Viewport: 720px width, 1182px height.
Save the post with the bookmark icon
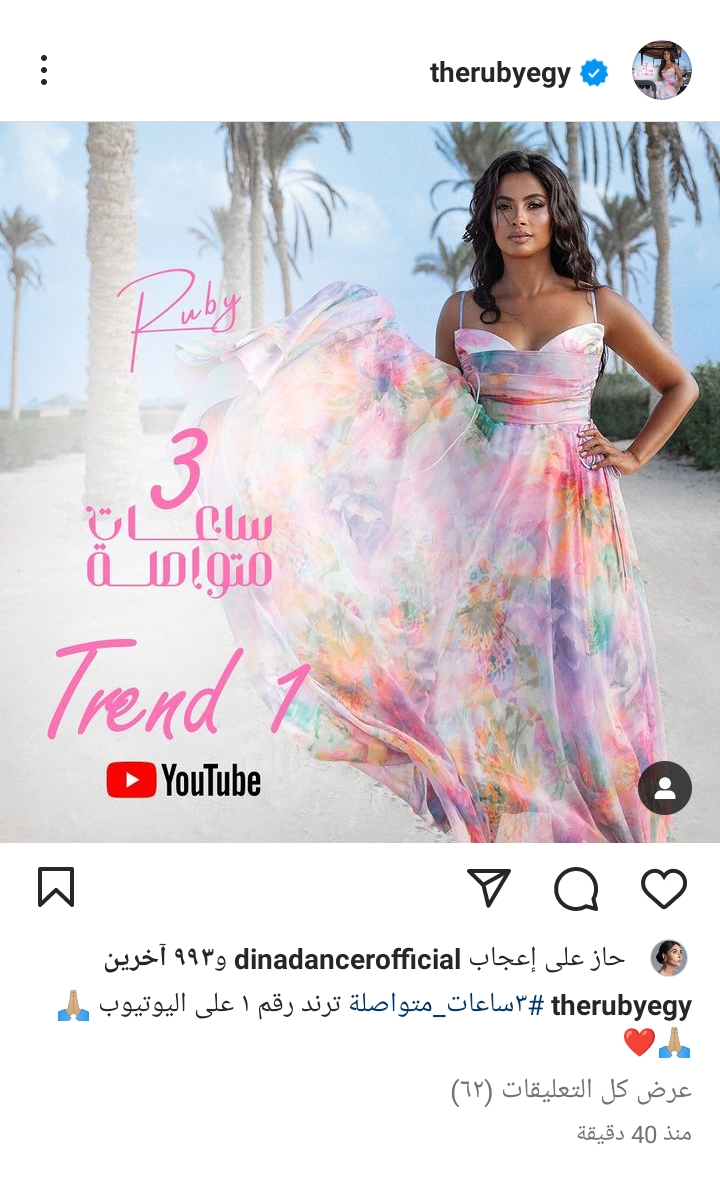[56, 887]
